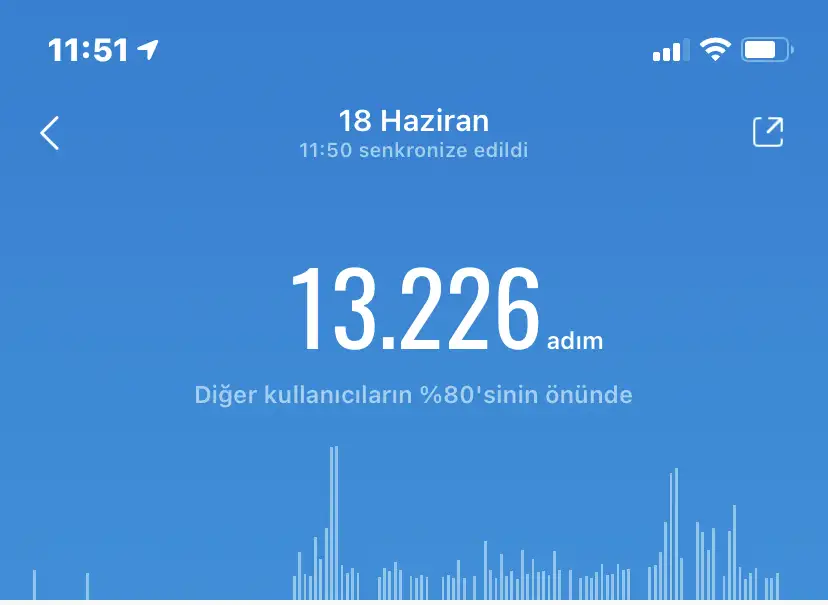Viewport: 828px width, 605px height.
Task: Go back using the arrow icon
Action: pos(50,133)
